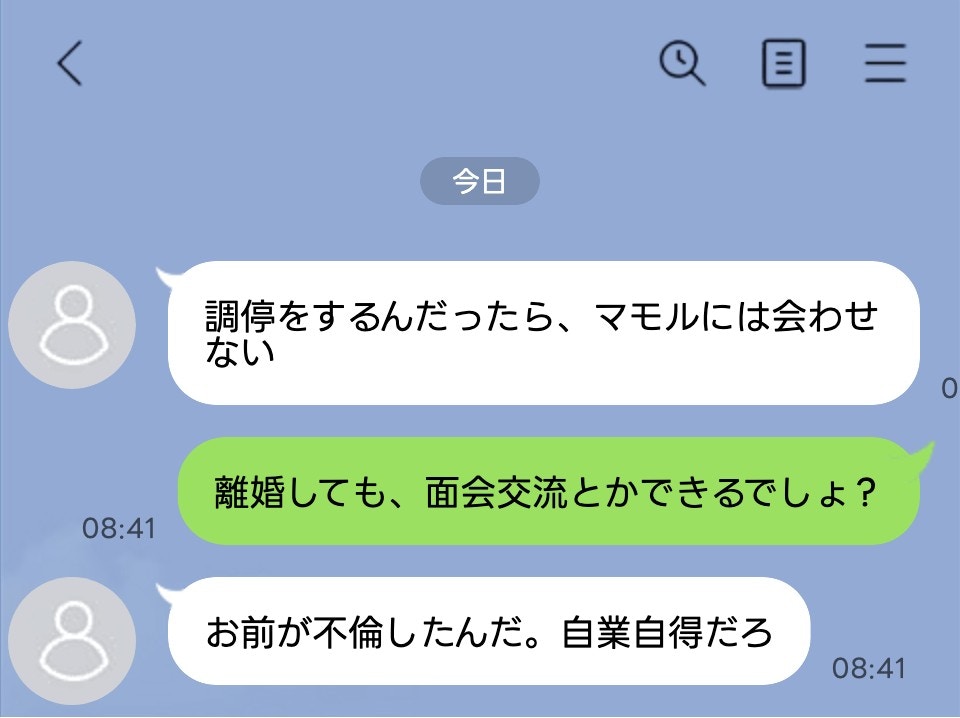Search within this chat
The image size is (960, 718).
683,65
